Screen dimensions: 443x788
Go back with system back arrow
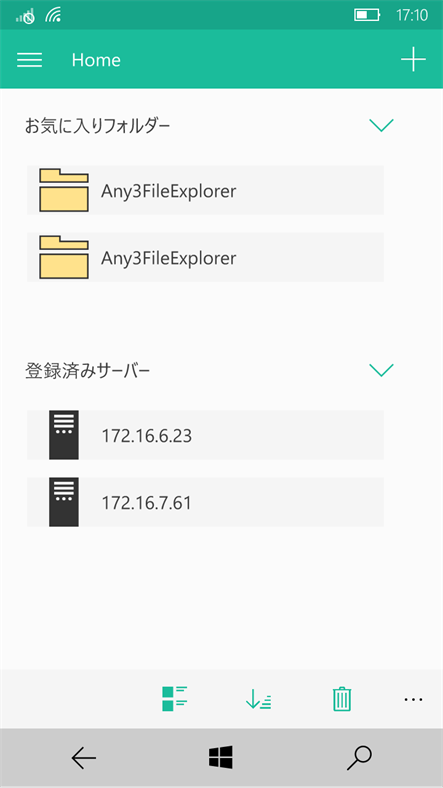(x=84, y=758)
